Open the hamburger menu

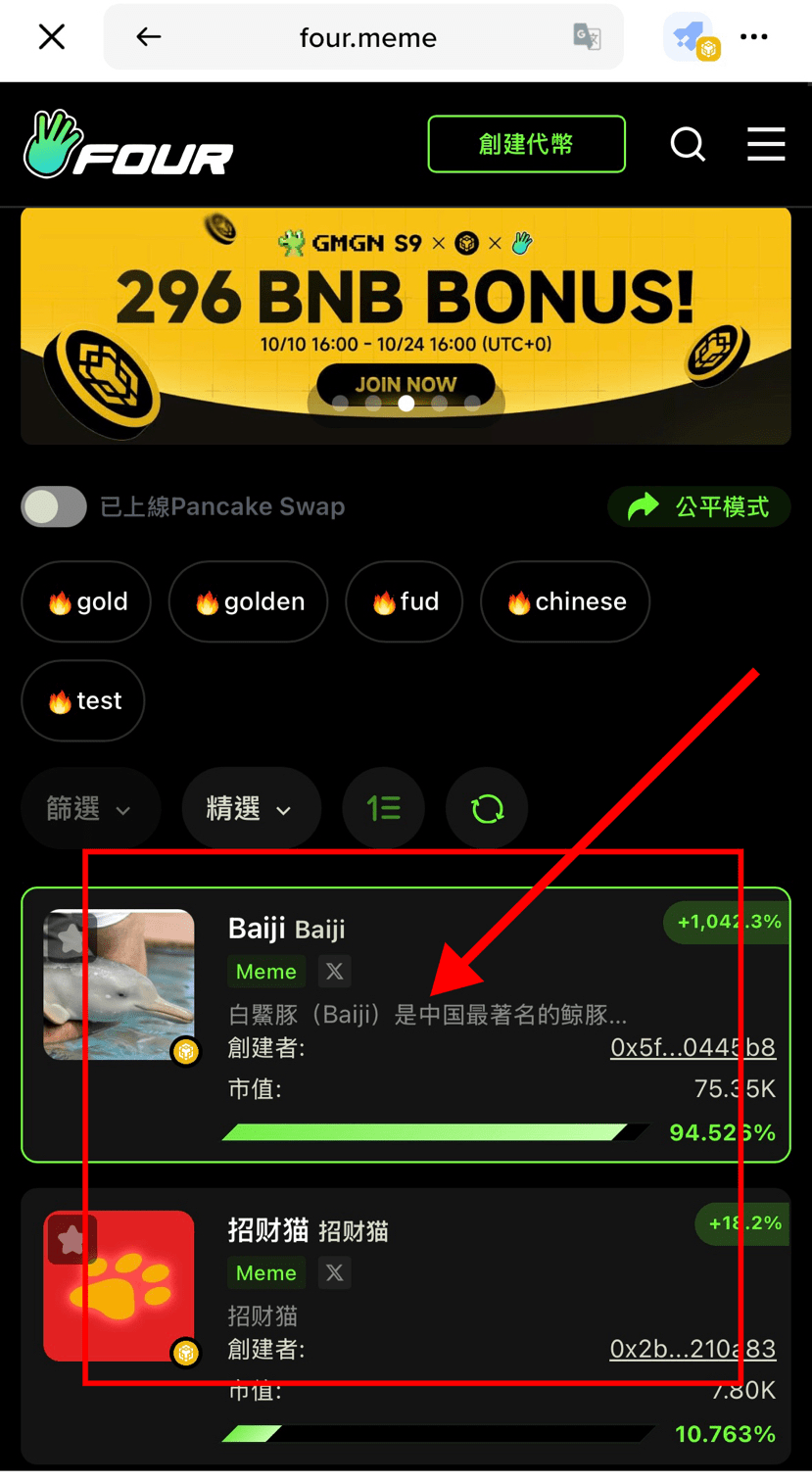tap(766, 145)
